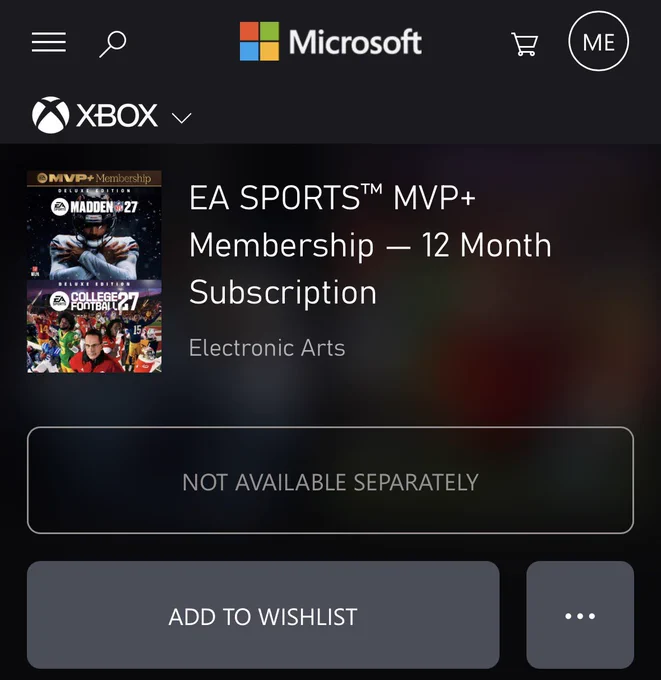The image size is (661, 680).
Task: Tap the search magnifier icon
Action: tap(112, 43)
